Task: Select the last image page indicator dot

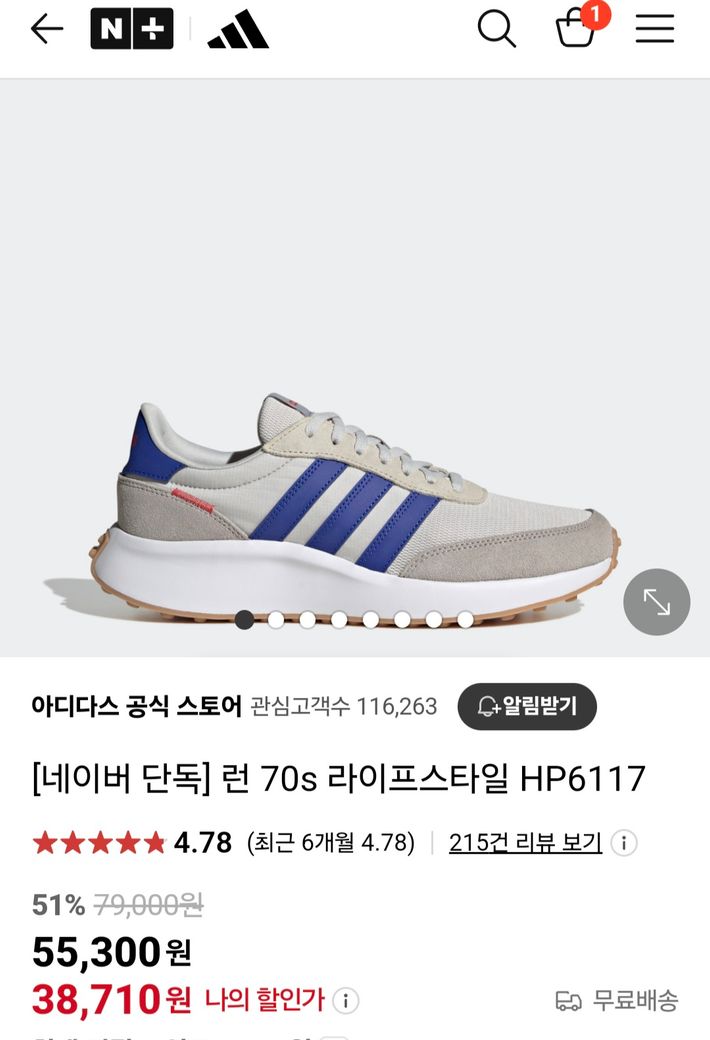Action: [465, 620]
